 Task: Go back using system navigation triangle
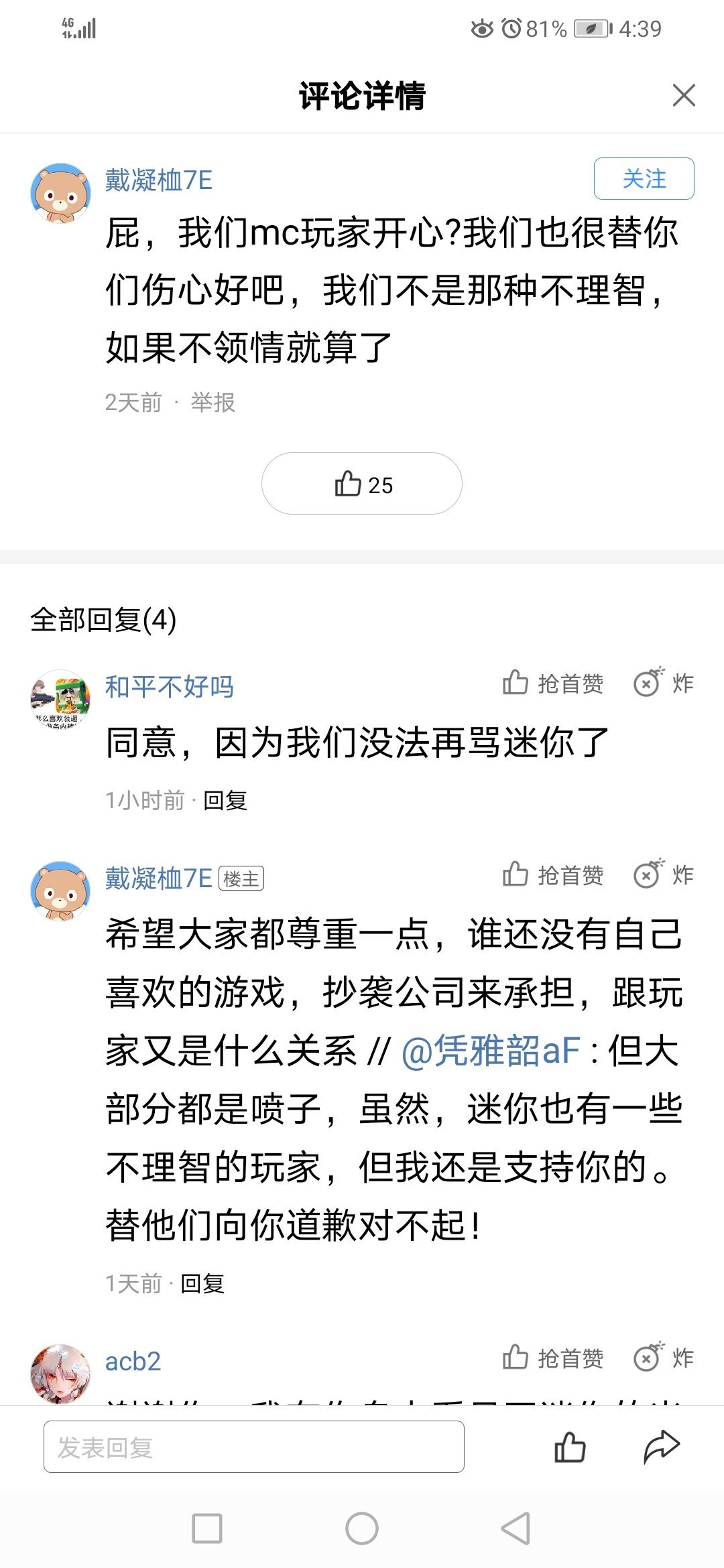point(516,1528)
